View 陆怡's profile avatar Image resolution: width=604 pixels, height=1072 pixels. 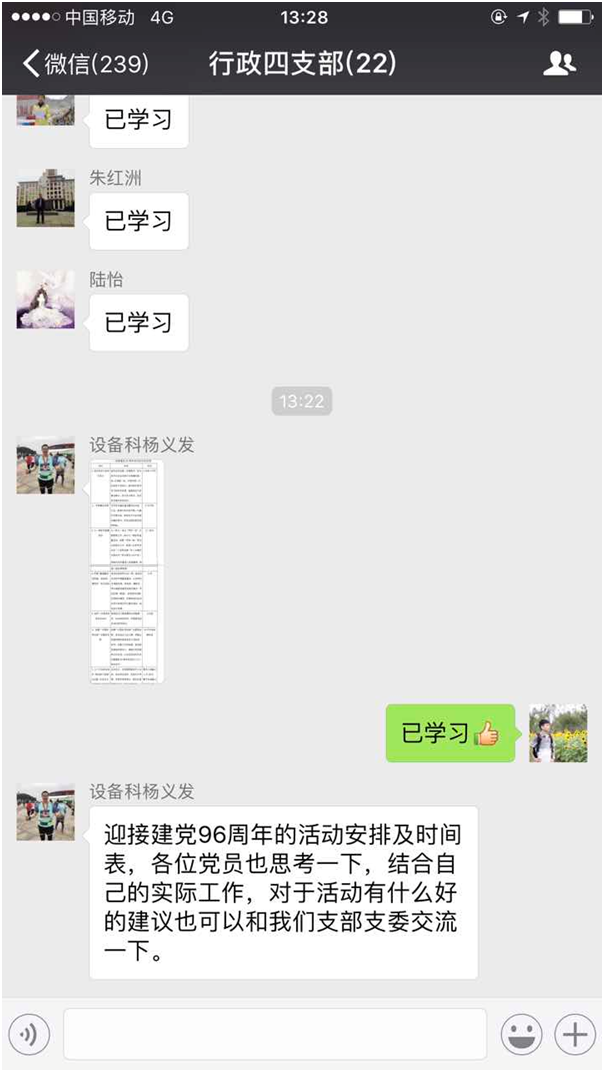coord(46,299)
